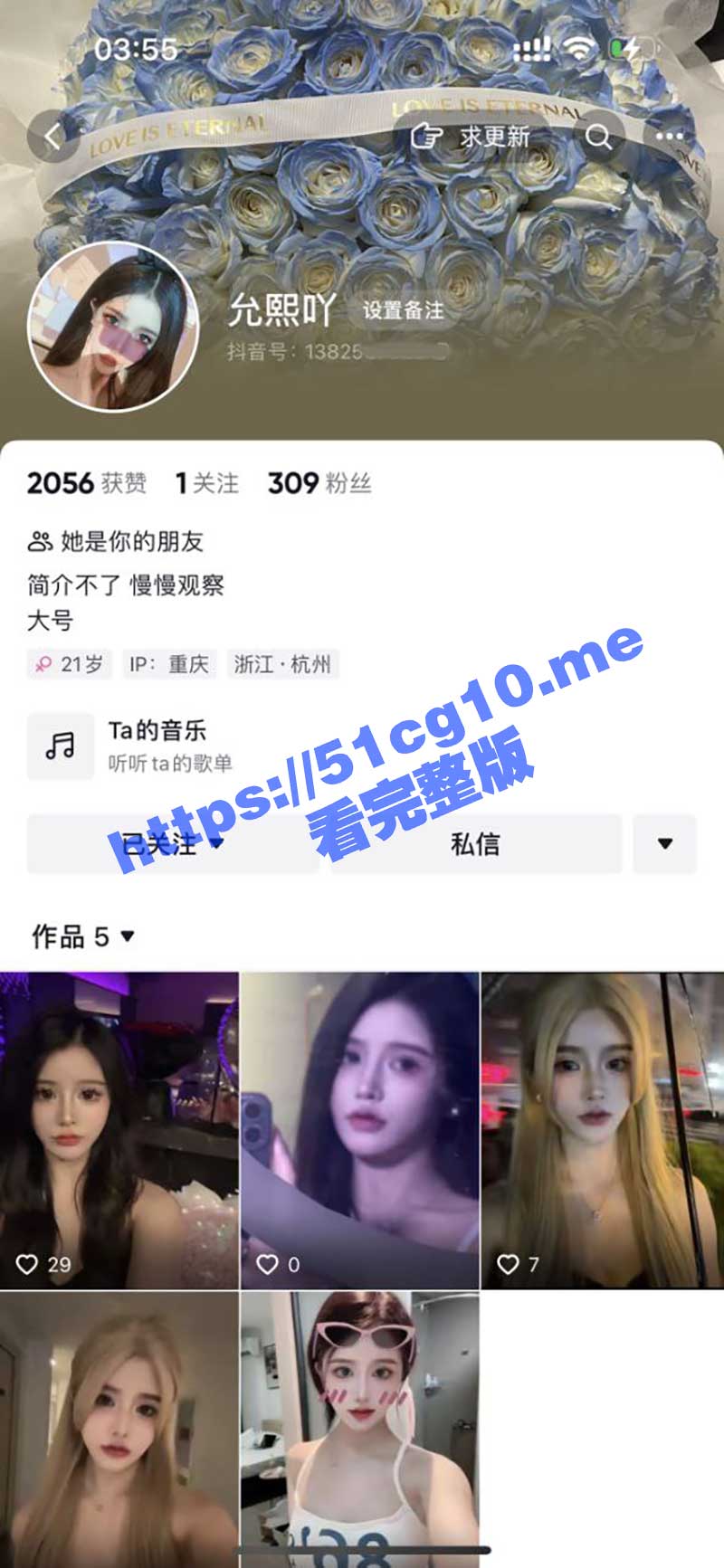Open the search icon in the header
Screen dimensions: 724x1568
point(598,137)
